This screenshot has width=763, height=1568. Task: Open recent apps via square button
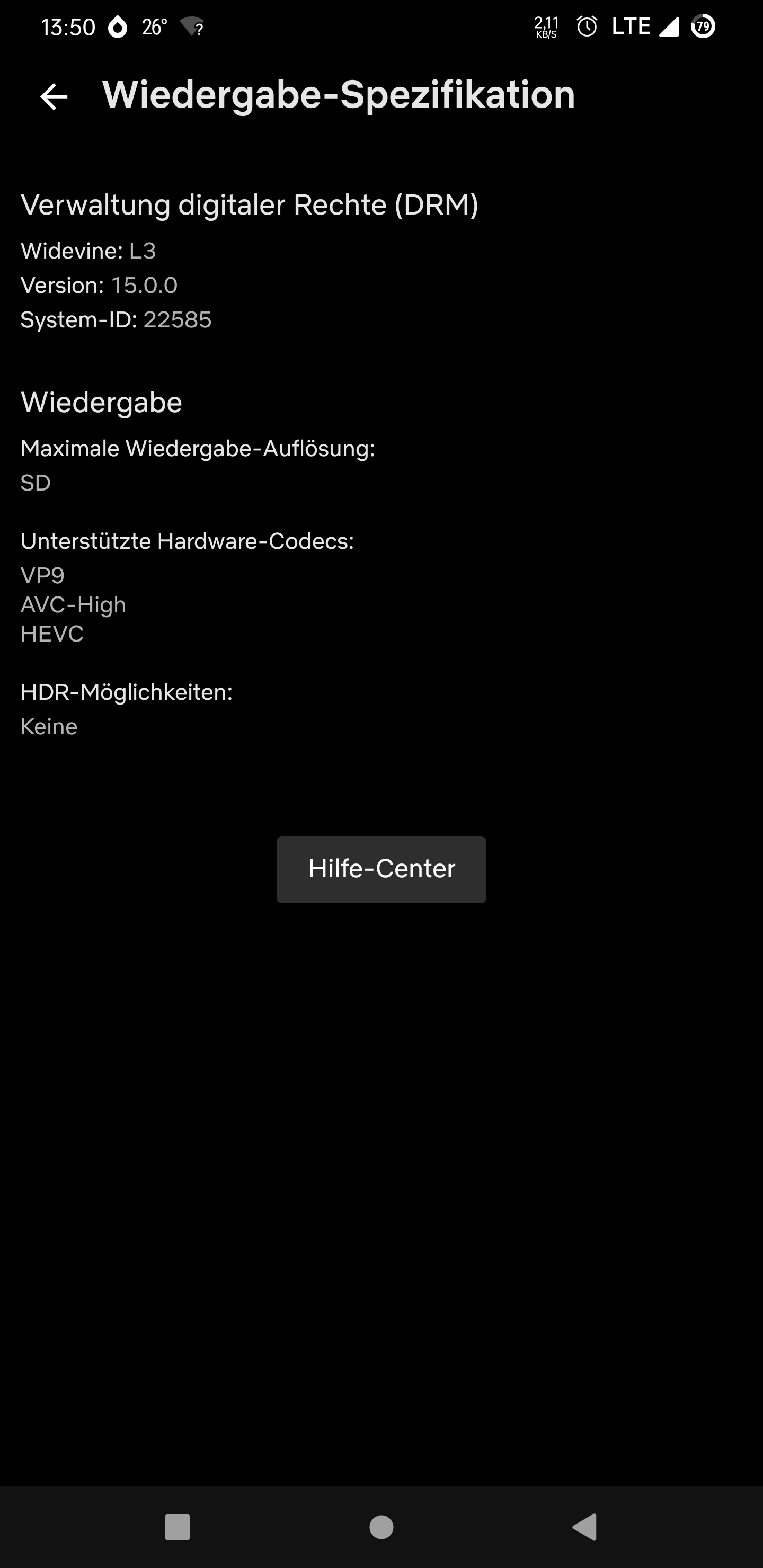coord(177,1527)
